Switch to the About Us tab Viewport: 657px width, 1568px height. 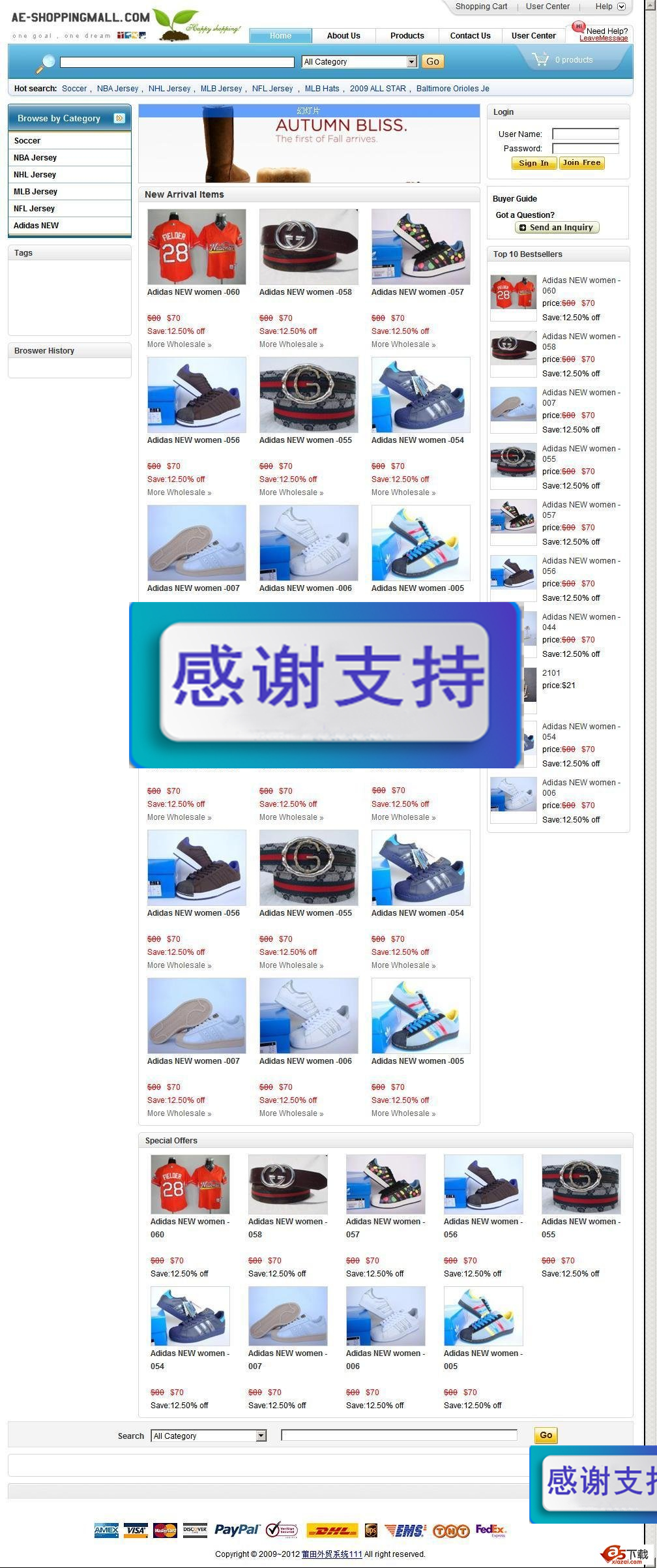343,36
